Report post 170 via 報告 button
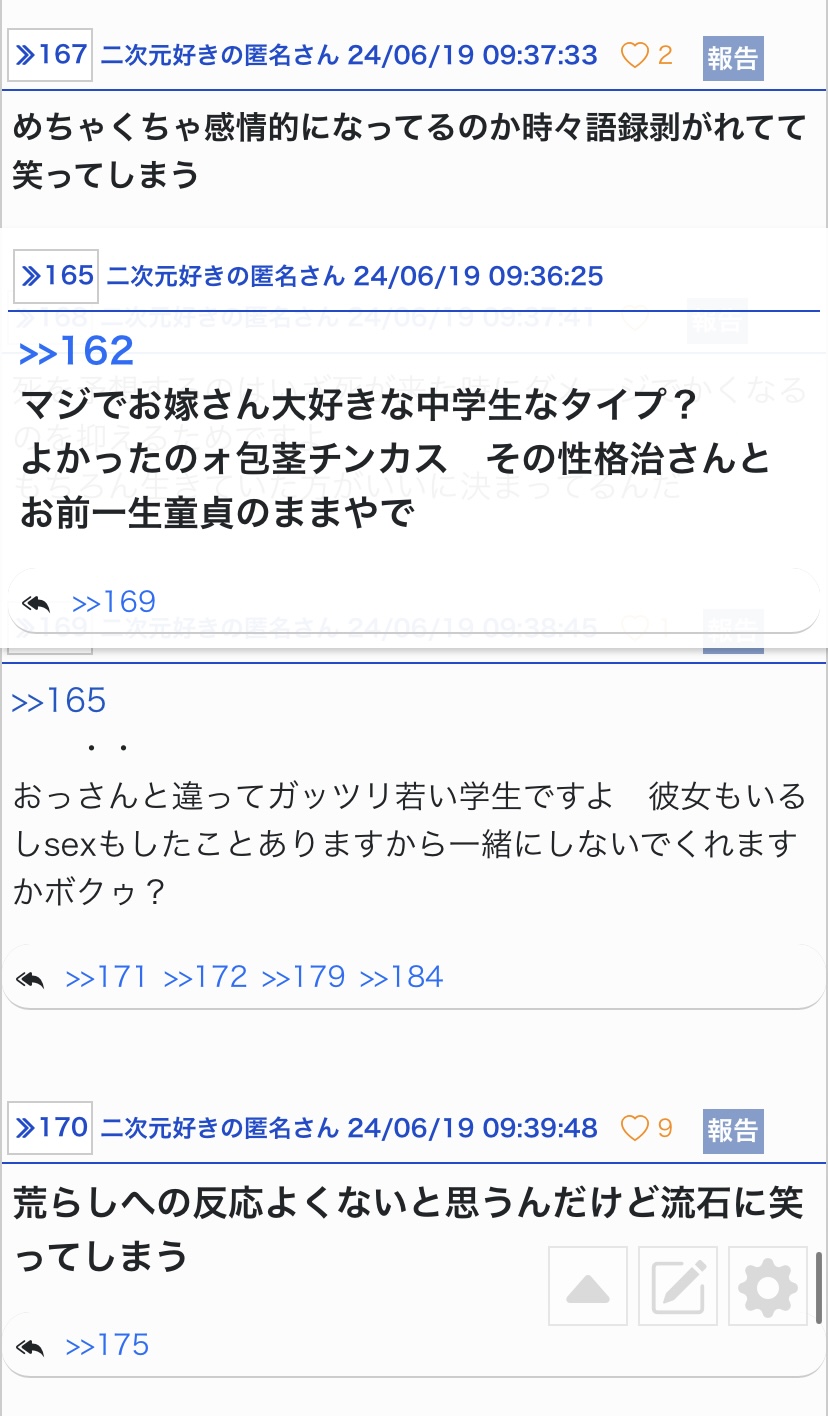 (733, 1131)
